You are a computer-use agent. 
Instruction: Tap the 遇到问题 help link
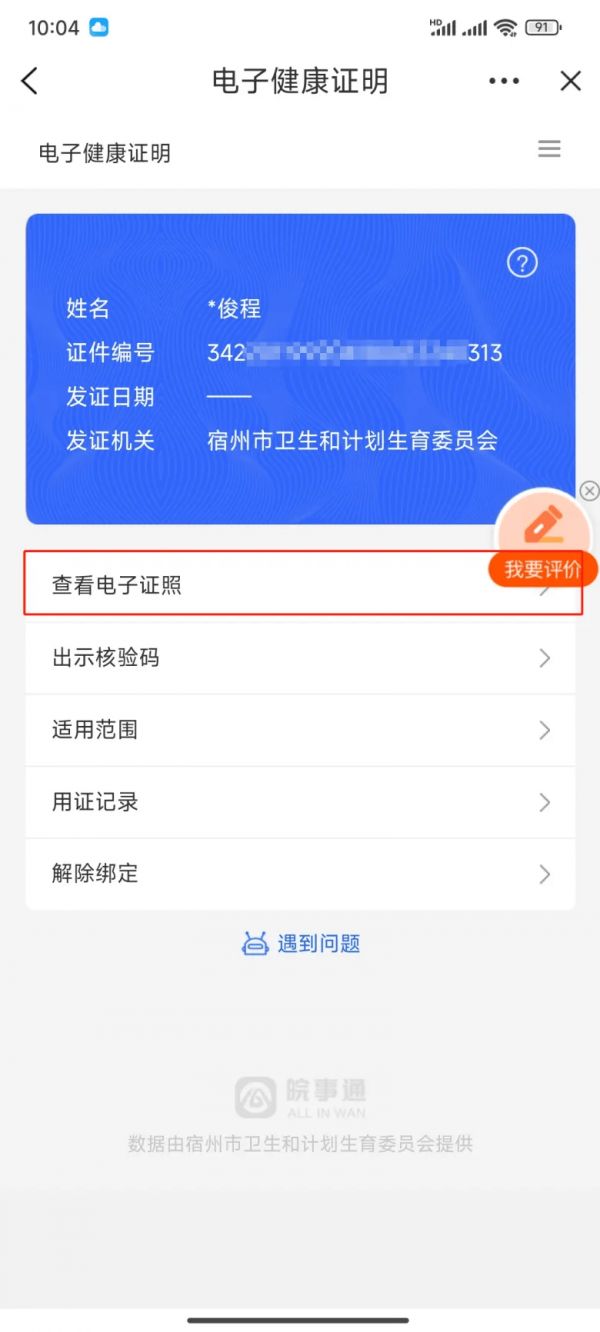(301, 943)
